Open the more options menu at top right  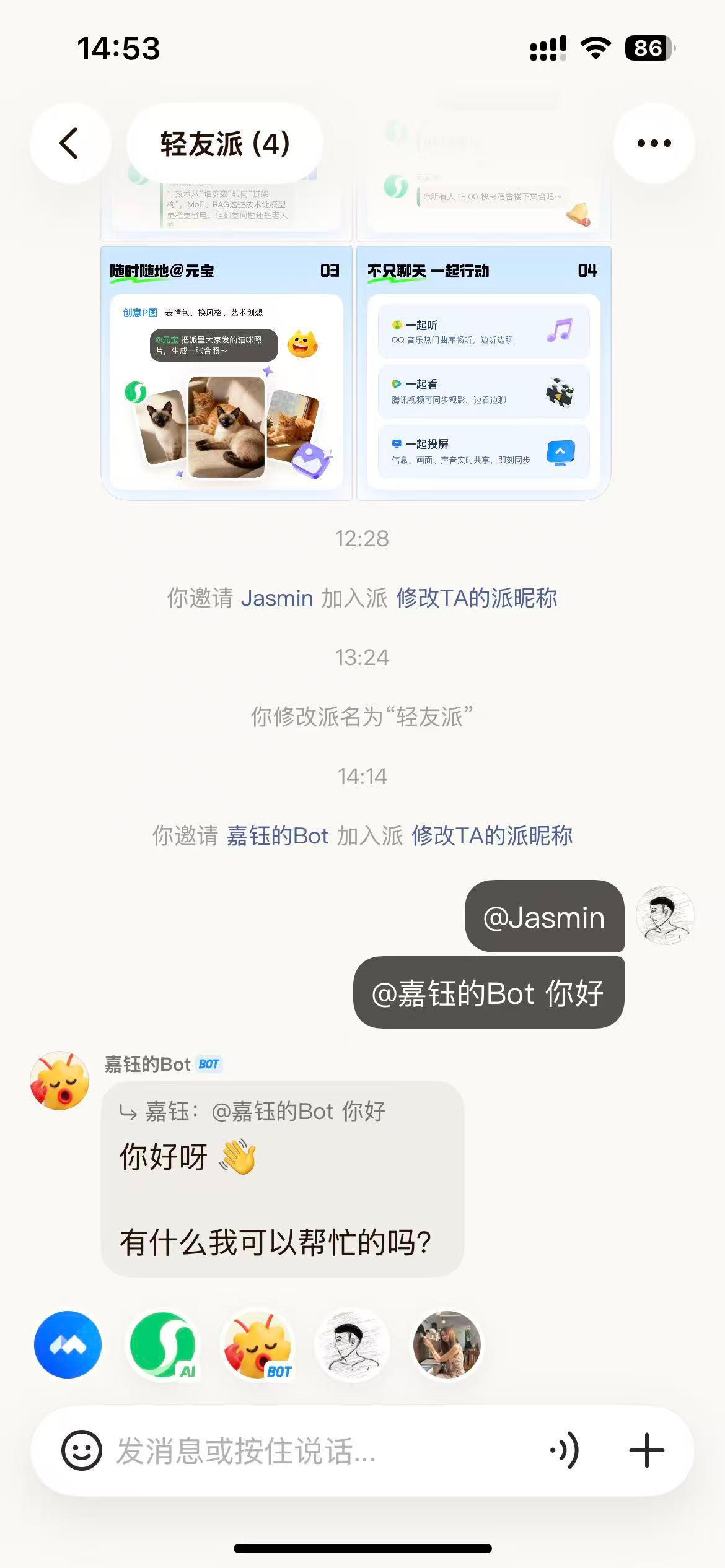coord(654,142)
